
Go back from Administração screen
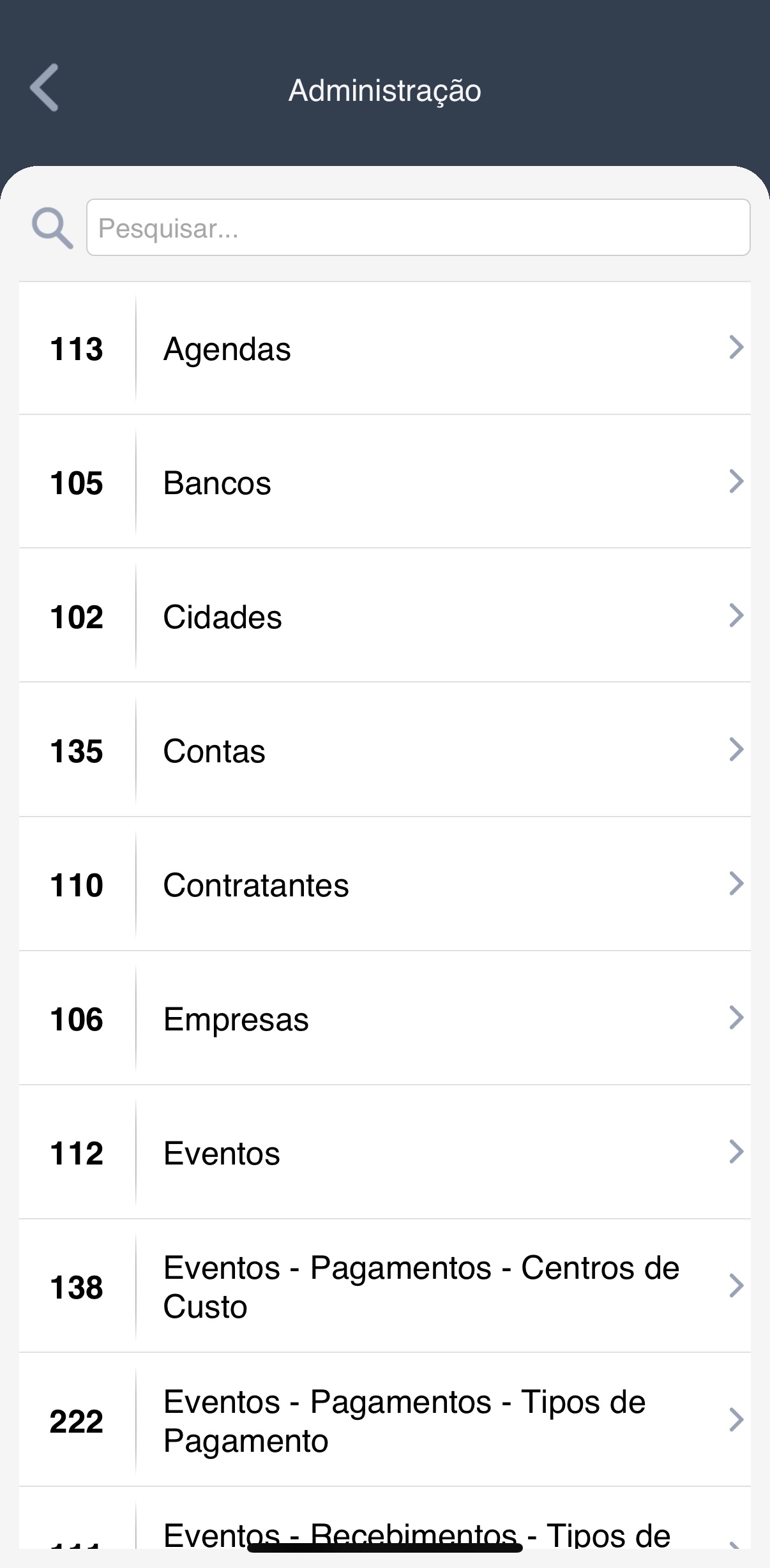[x=44, y=88]
